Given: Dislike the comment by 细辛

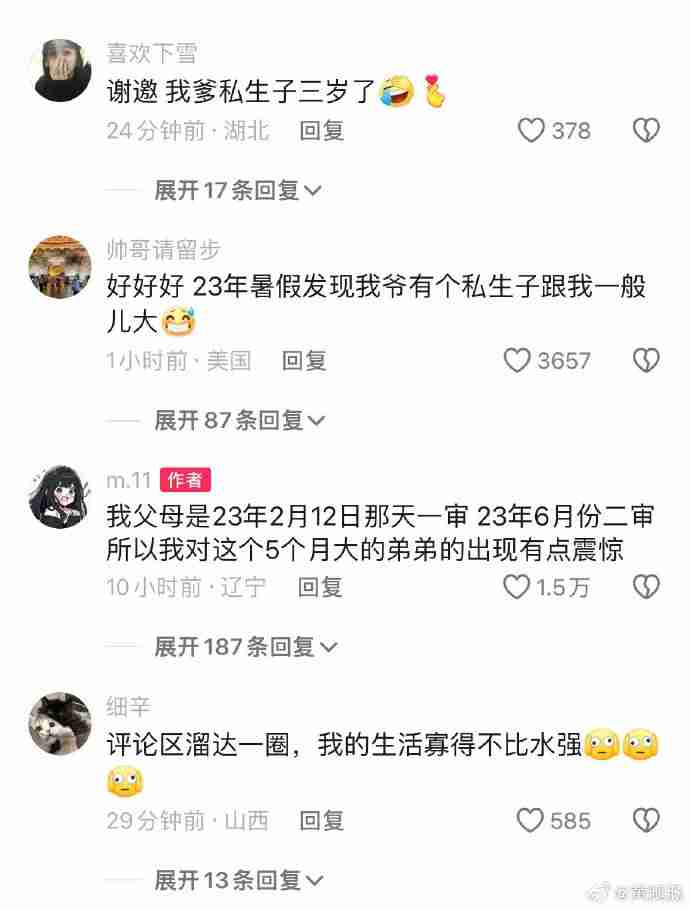Looking at the screenshot, I should coord(647,821).
